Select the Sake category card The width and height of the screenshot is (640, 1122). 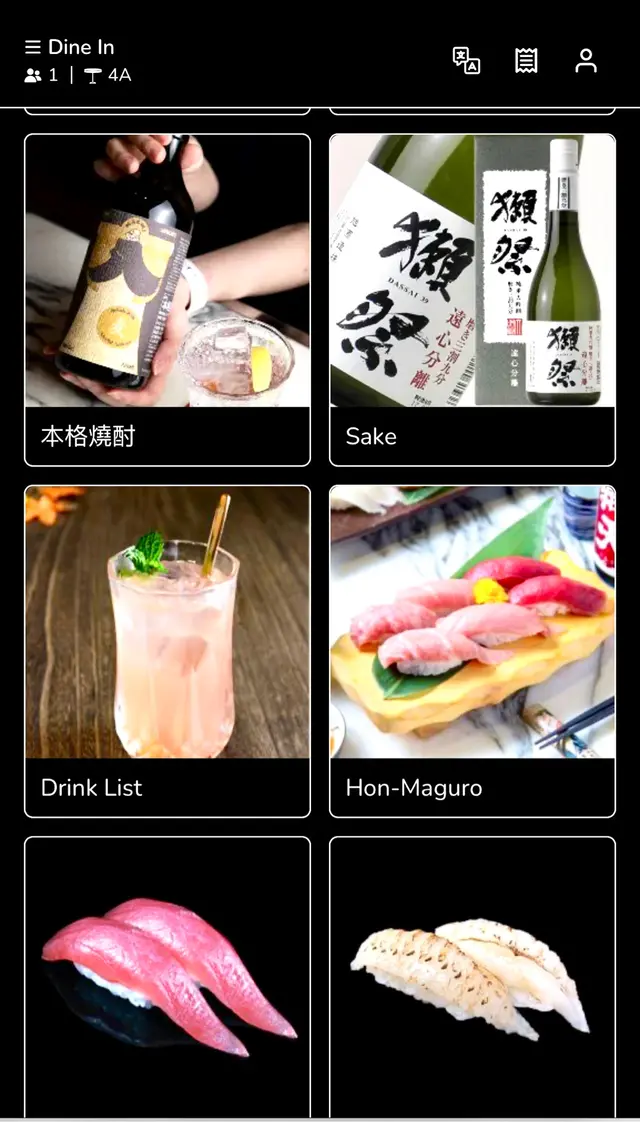[472, 300]
